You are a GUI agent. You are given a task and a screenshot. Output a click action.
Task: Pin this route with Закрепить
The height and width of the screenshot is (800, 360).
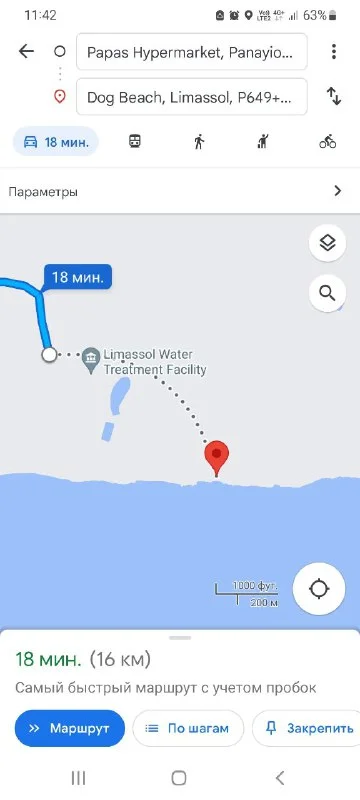click(307, 728)
